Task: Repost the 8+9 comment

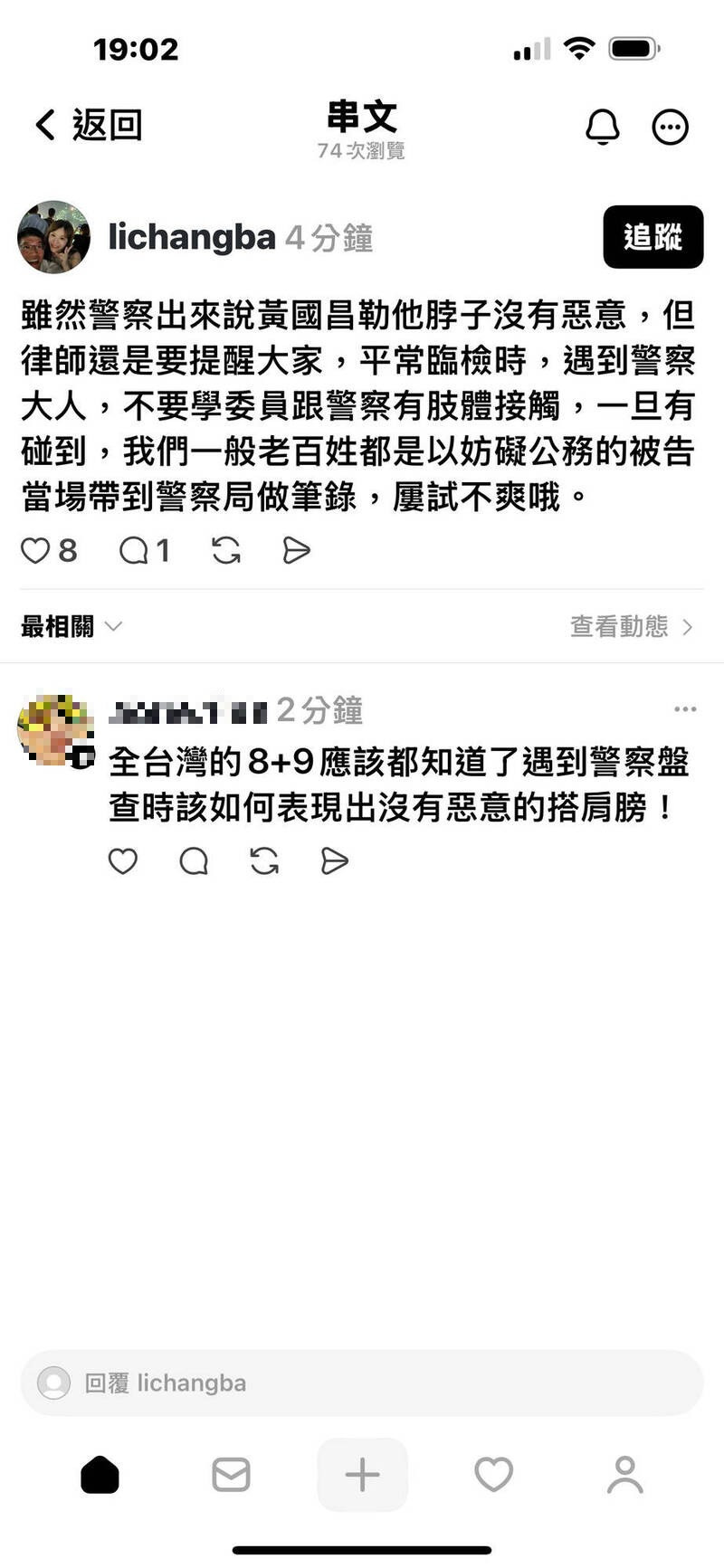Action: point(263,861)
